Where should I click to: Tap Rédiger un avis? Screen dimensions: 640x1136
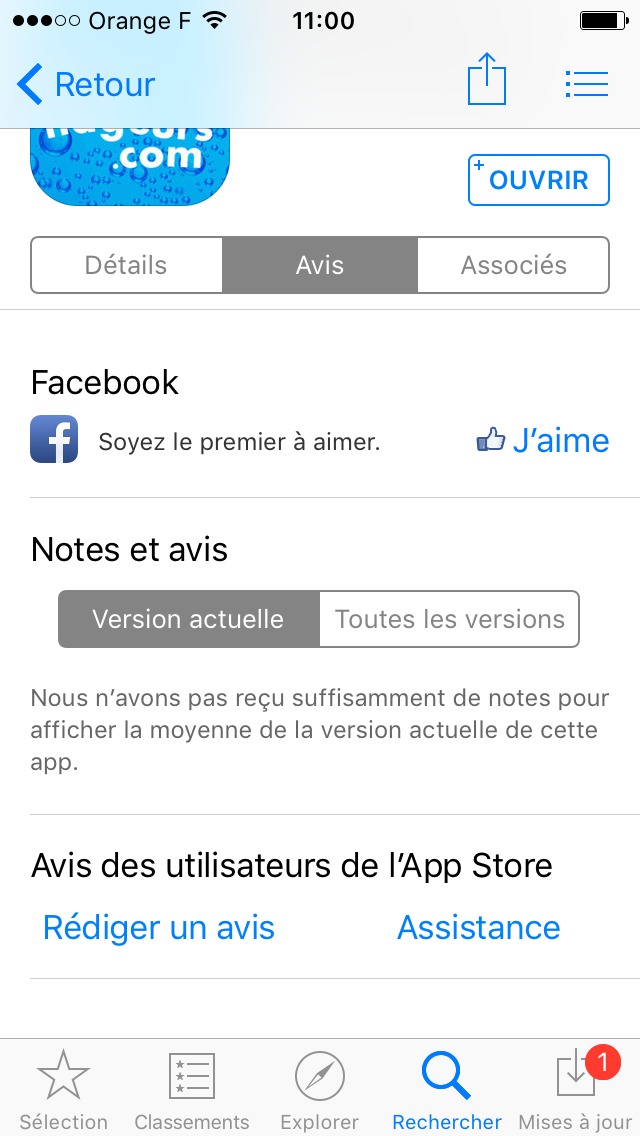(158, 928)
